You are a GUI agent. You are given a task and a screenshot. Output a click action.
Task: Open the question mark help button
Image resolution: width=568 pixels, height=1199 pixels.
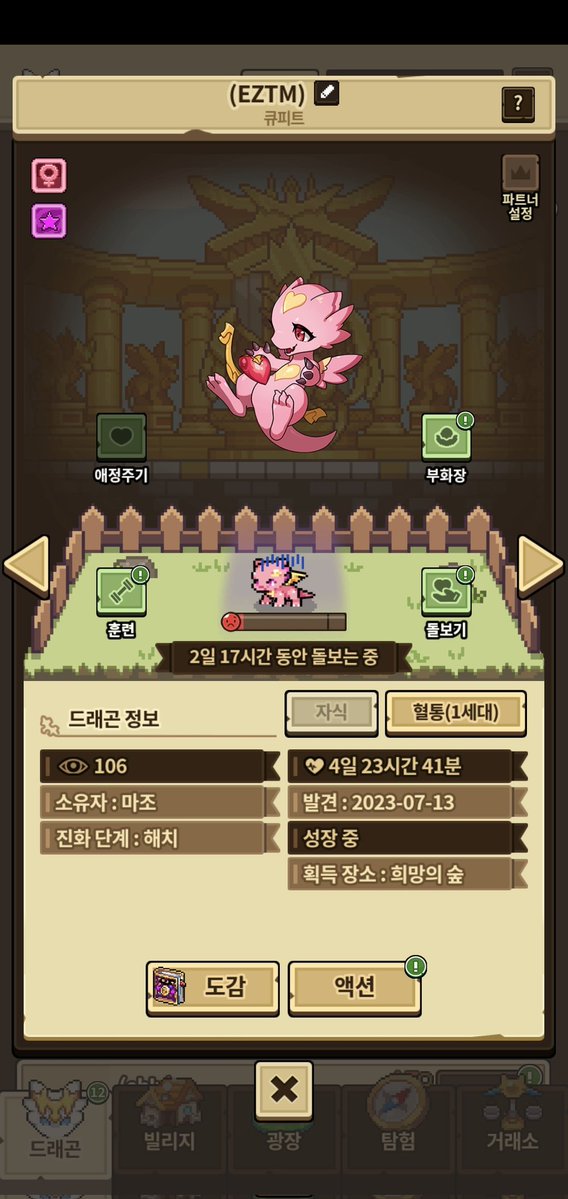click(518, 104)
